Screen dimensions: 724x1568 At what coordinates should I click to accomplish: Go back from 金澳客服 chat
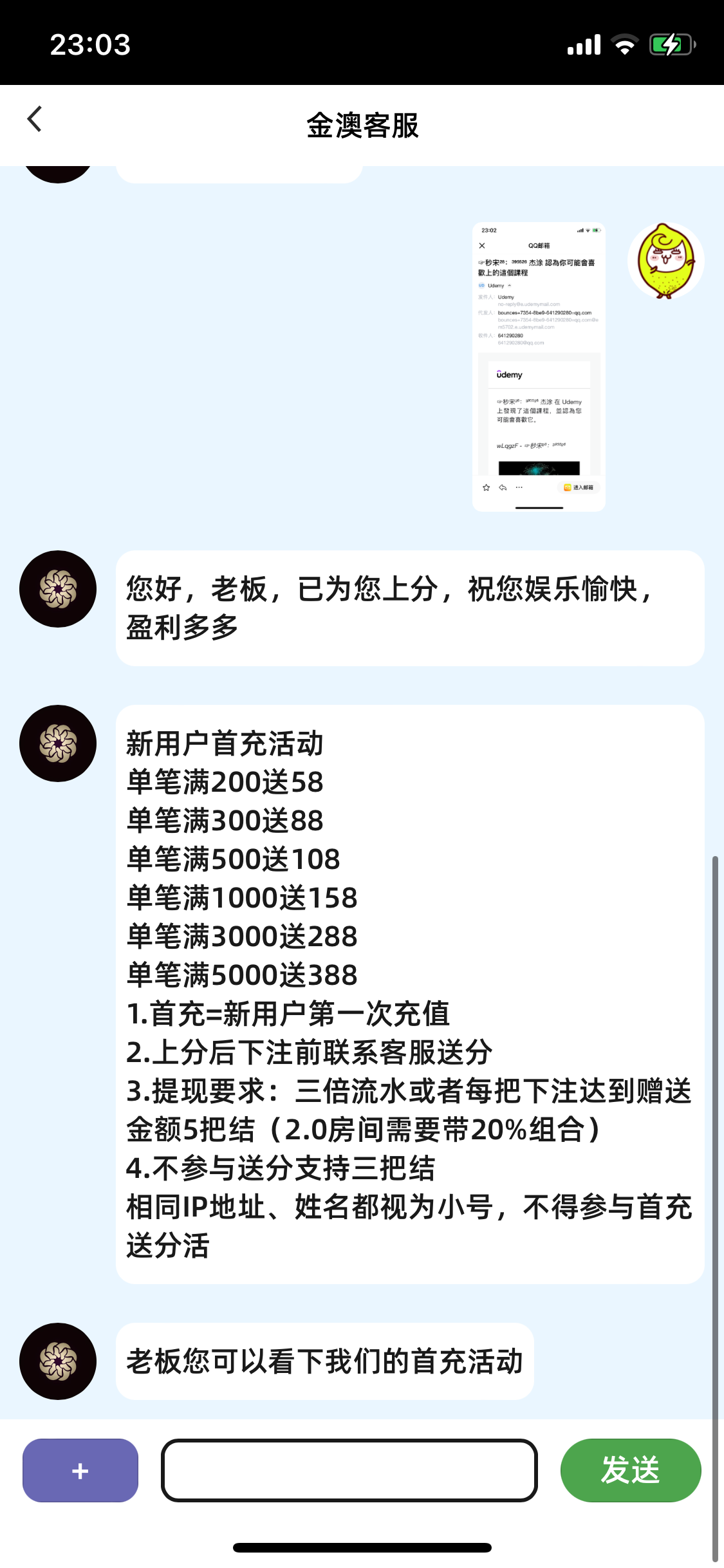(35, 120)
